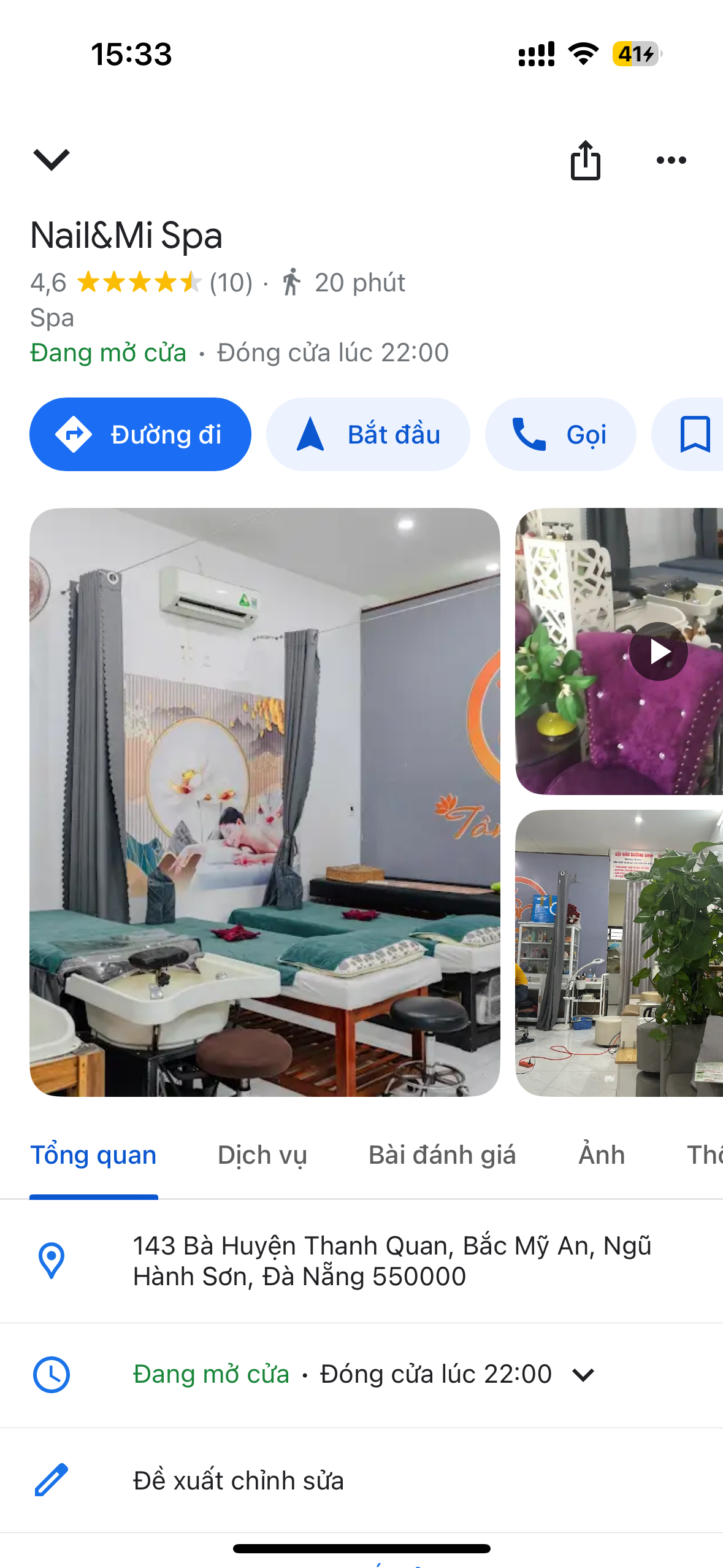
Task: Open the large massage room photo
Action: (265, 801)
